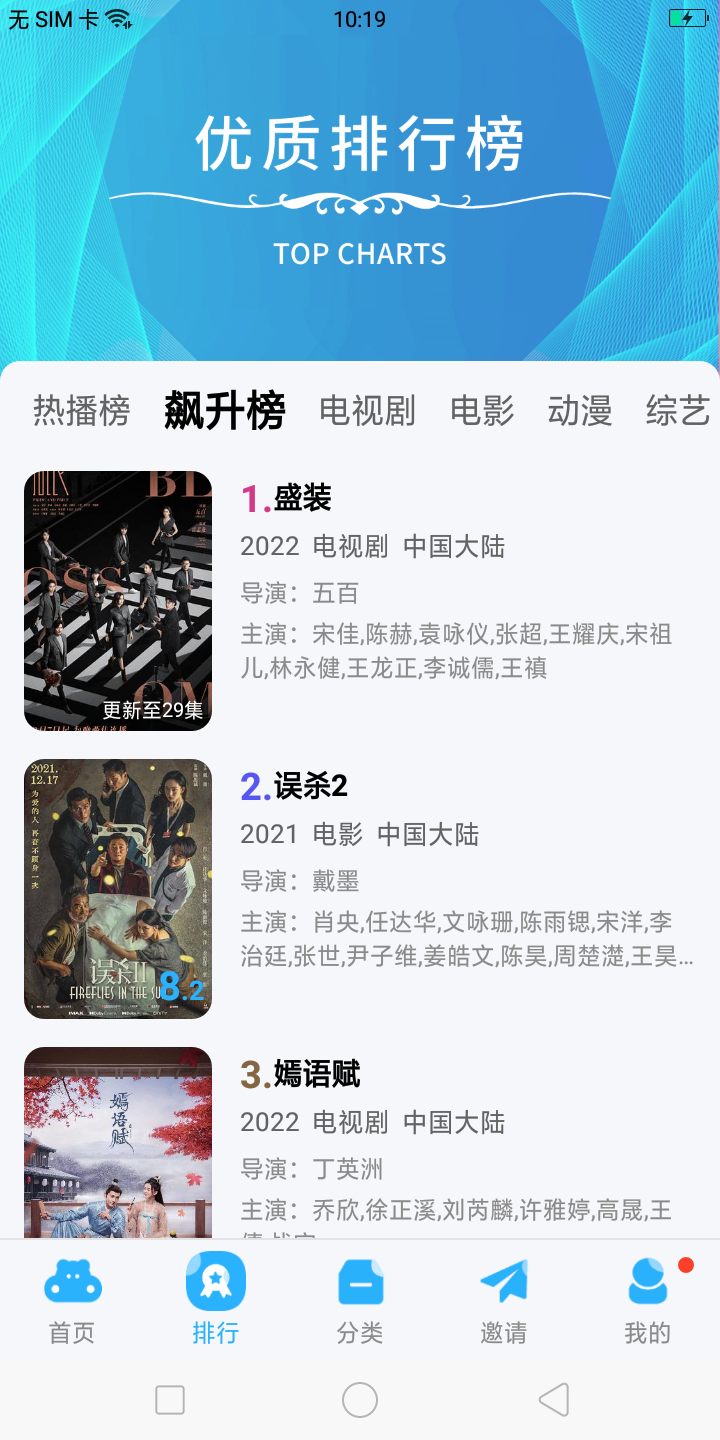The width and height of the screenshot is (720, 1440).
Task: Tap the 排行 bottom navigation item
Action: (x=216, y=1300)
